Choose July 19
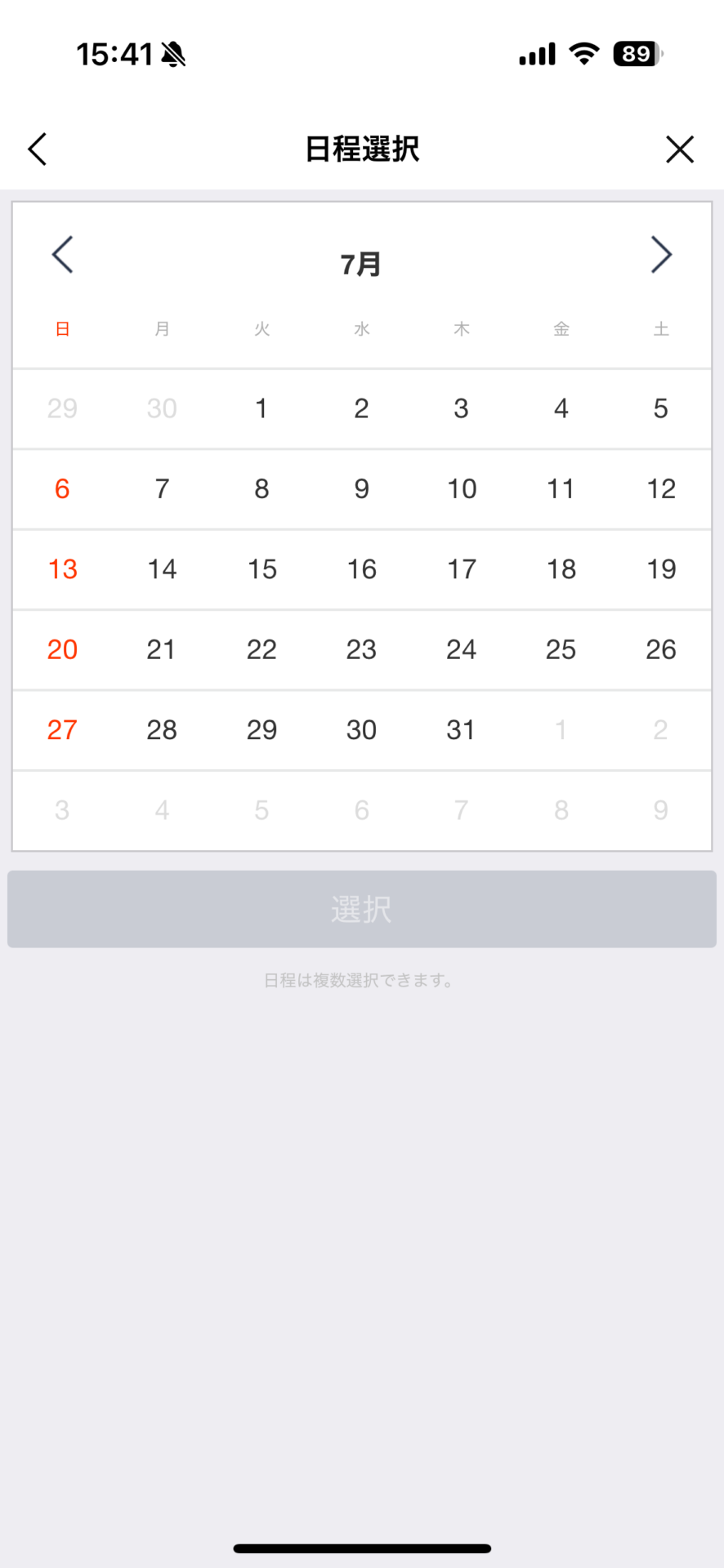This screenshot has height=1568, width=724. click(x=661, y=569)
